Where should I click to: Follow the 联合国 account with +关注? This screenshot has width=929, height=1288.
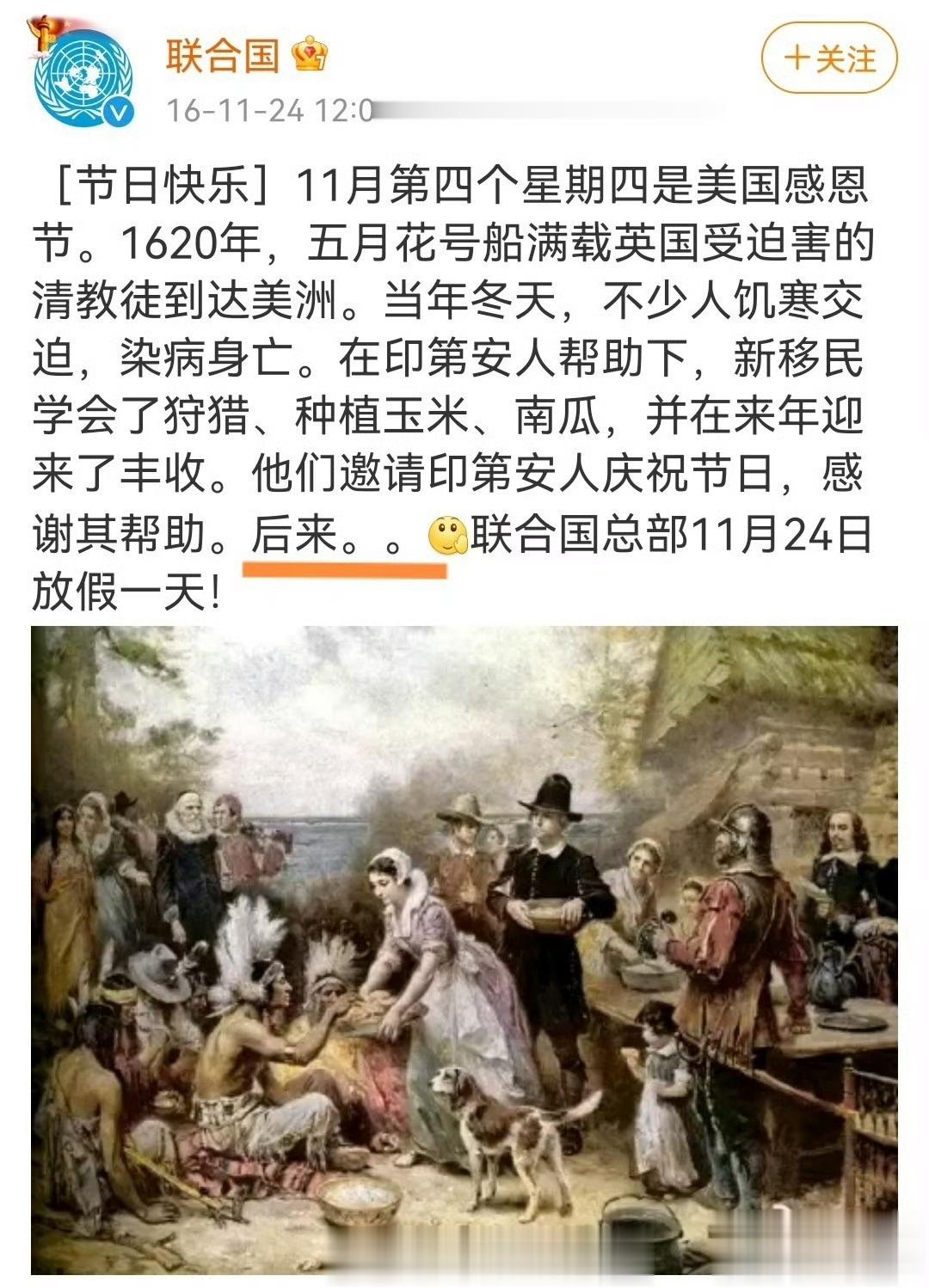click(x=829, y=58)
